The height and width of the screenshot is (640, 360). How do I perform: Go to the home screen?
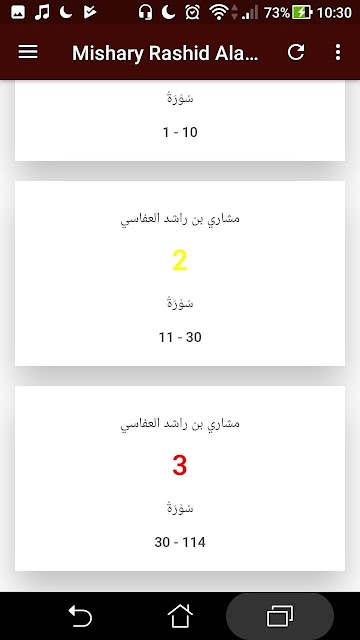180,616
